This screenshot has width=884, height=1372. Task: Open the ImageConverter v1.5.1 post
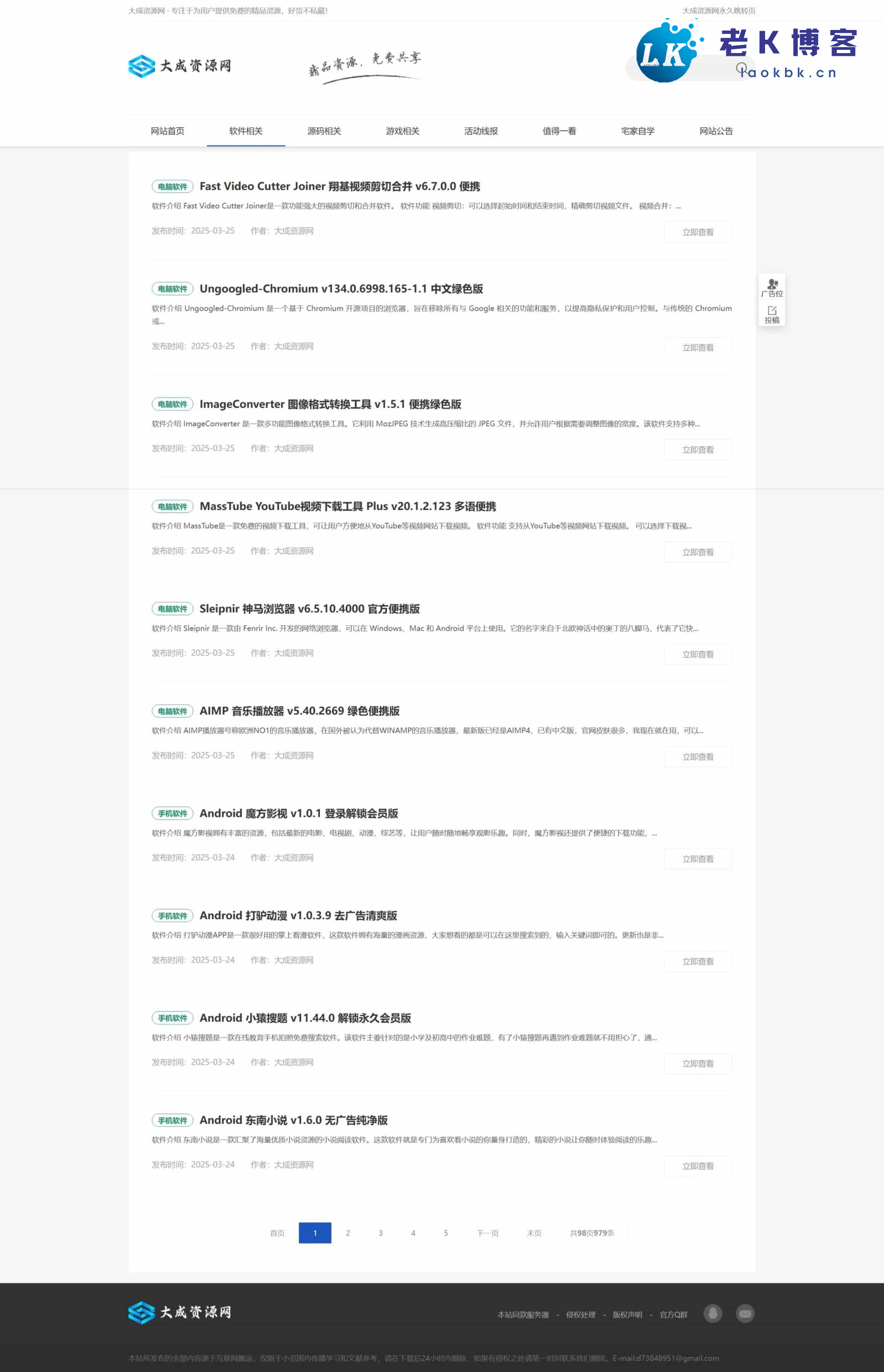click(x=330, y=404)
